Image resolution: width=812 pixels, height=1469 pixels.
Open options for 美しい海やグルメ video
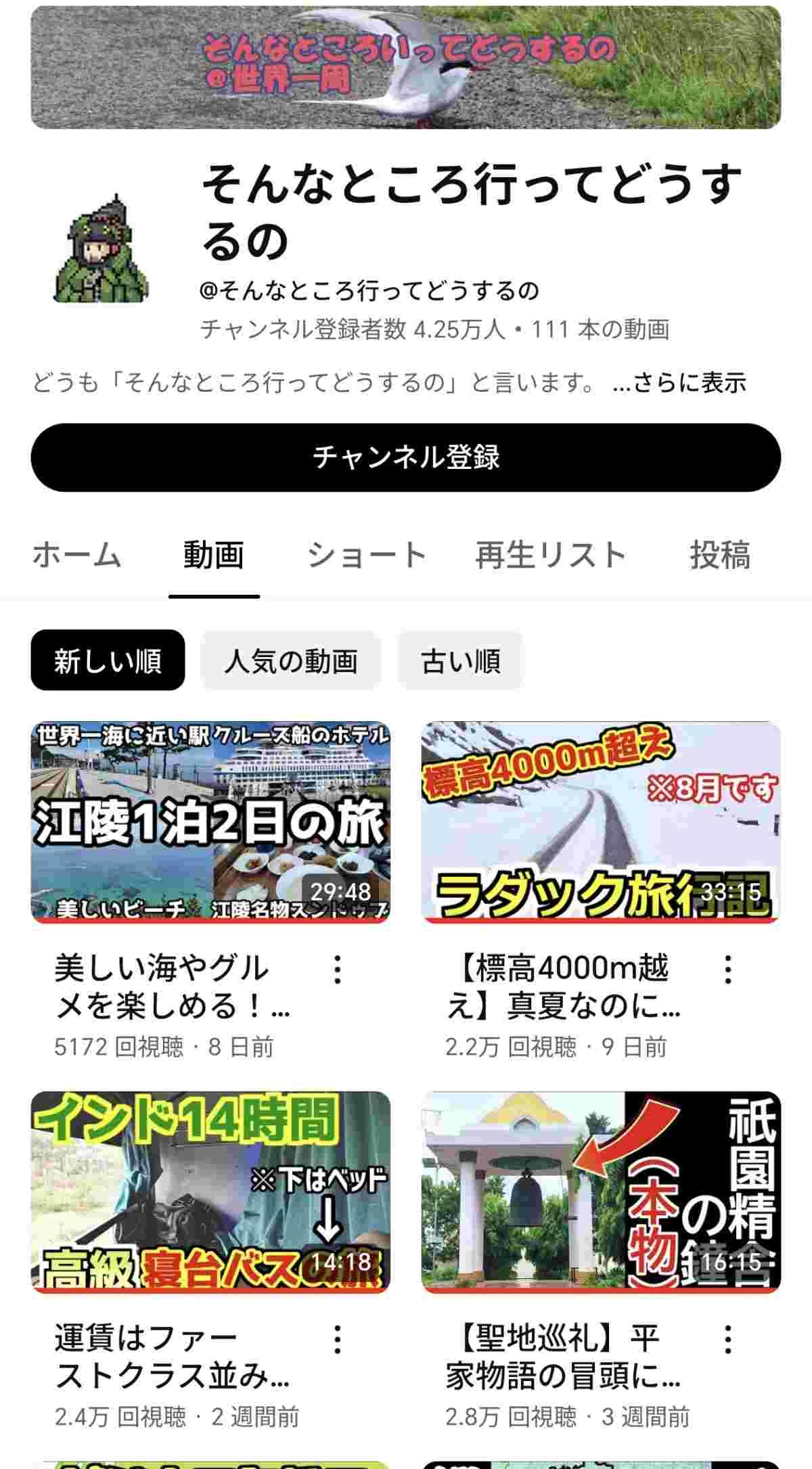click(338, 970)
